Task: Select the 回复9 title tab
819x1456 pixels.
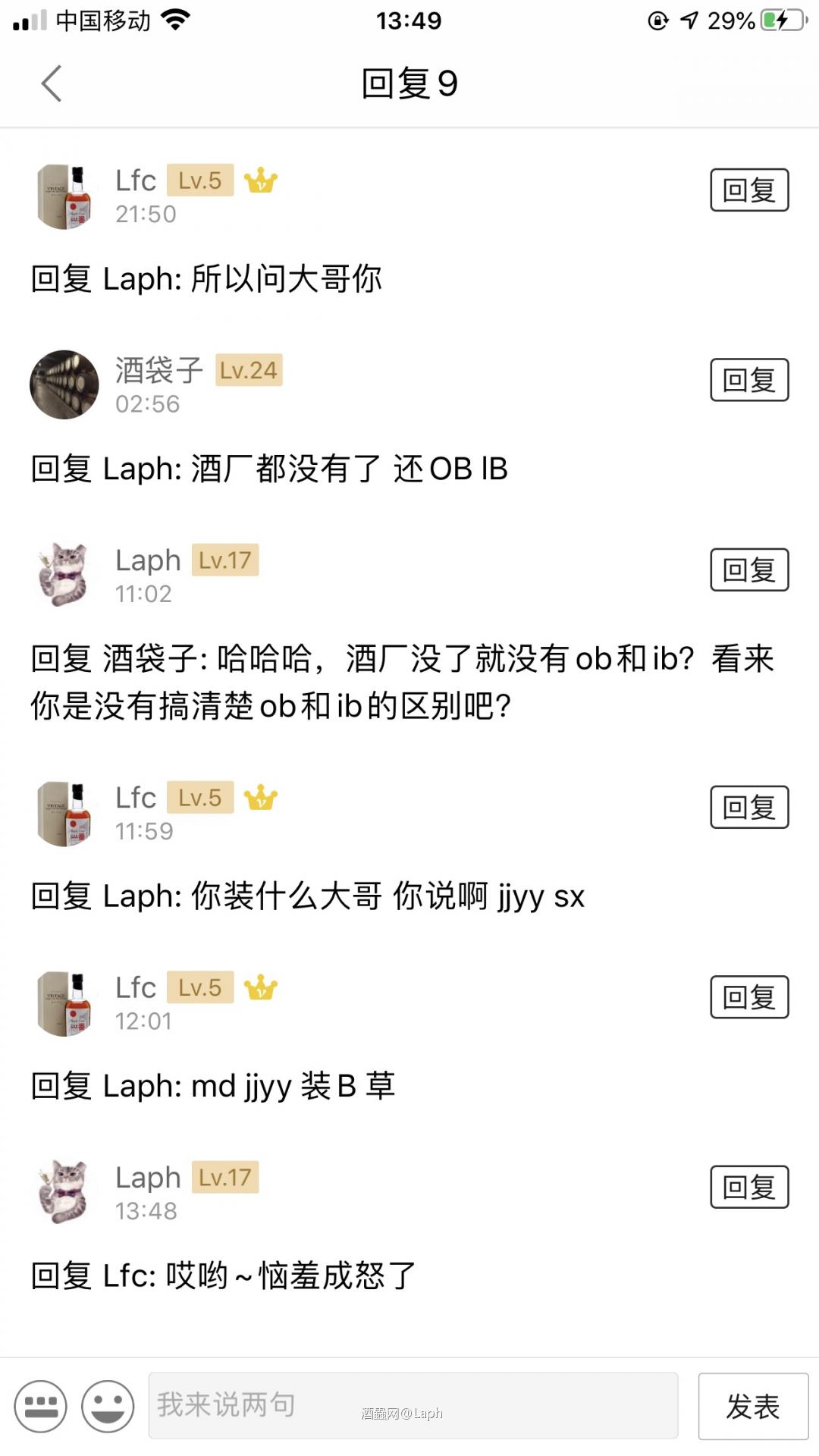Action: [x=409, y=85]
